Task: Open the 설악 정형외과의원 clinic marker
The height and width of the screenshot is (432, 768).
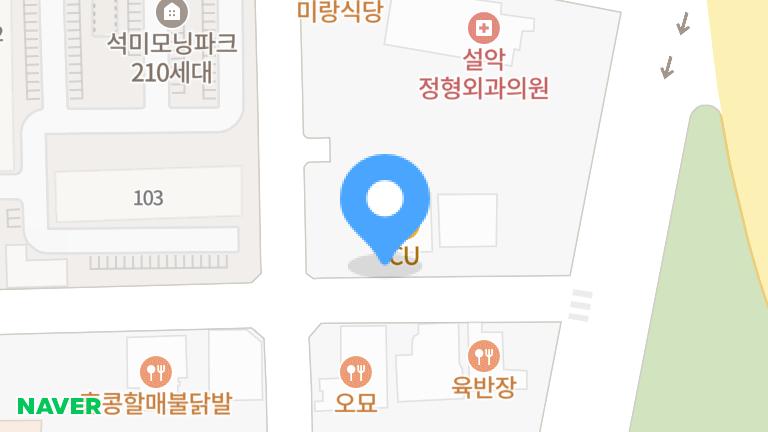Action: point(484,27)
